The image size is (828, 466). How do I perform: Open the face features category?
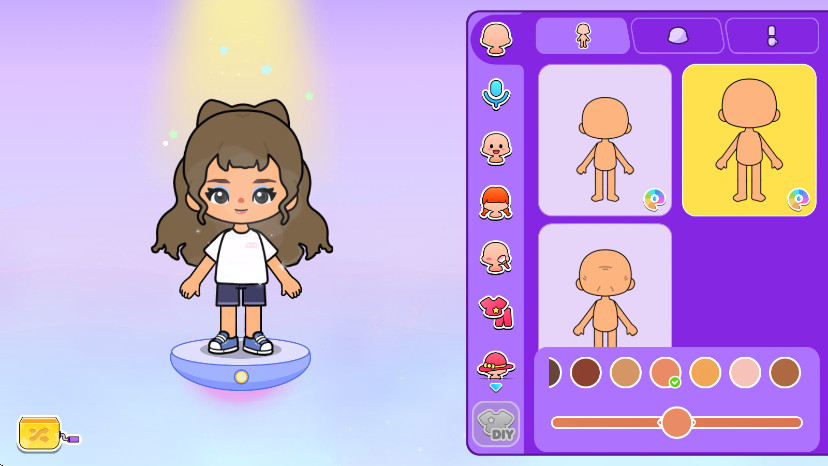pyautogui.click(x=496, y=148)
